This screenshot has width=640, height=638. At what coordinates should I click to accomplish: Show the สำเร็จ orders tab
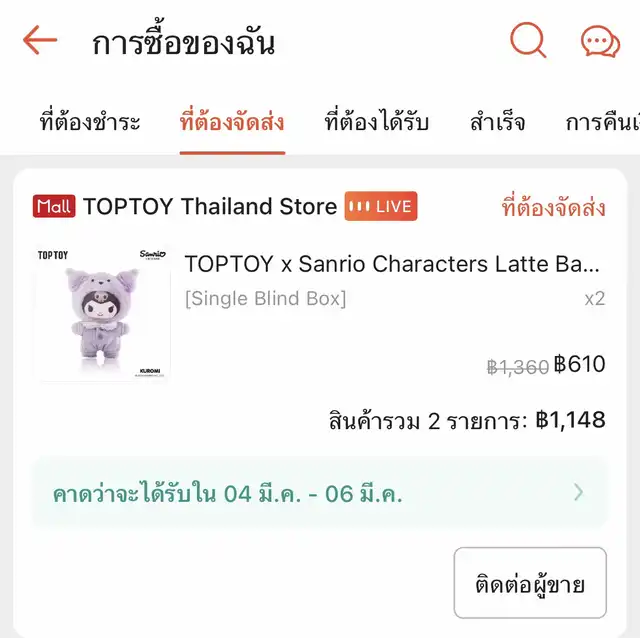point(497,123)
